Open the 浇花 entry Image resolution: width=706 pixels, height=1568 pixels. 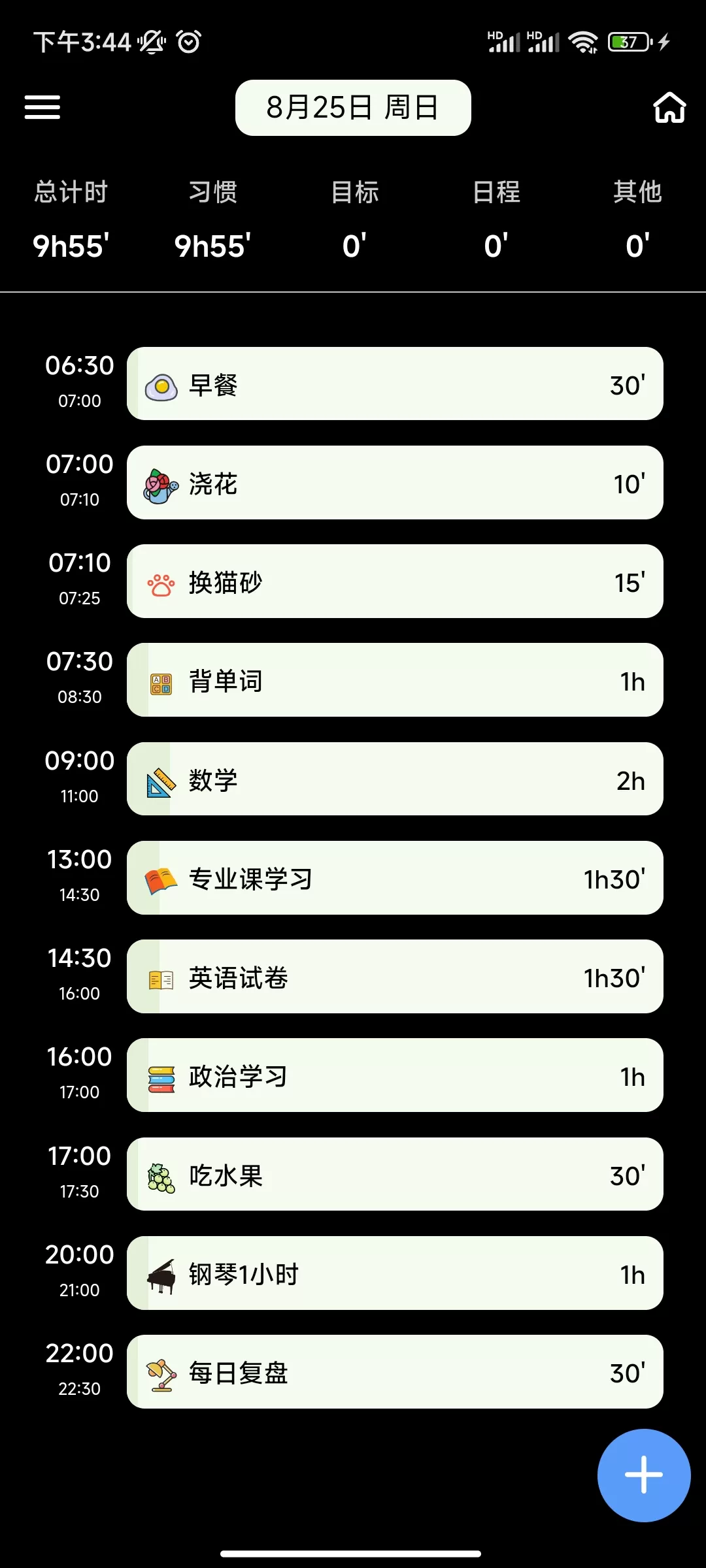click(x=395, y=483)
